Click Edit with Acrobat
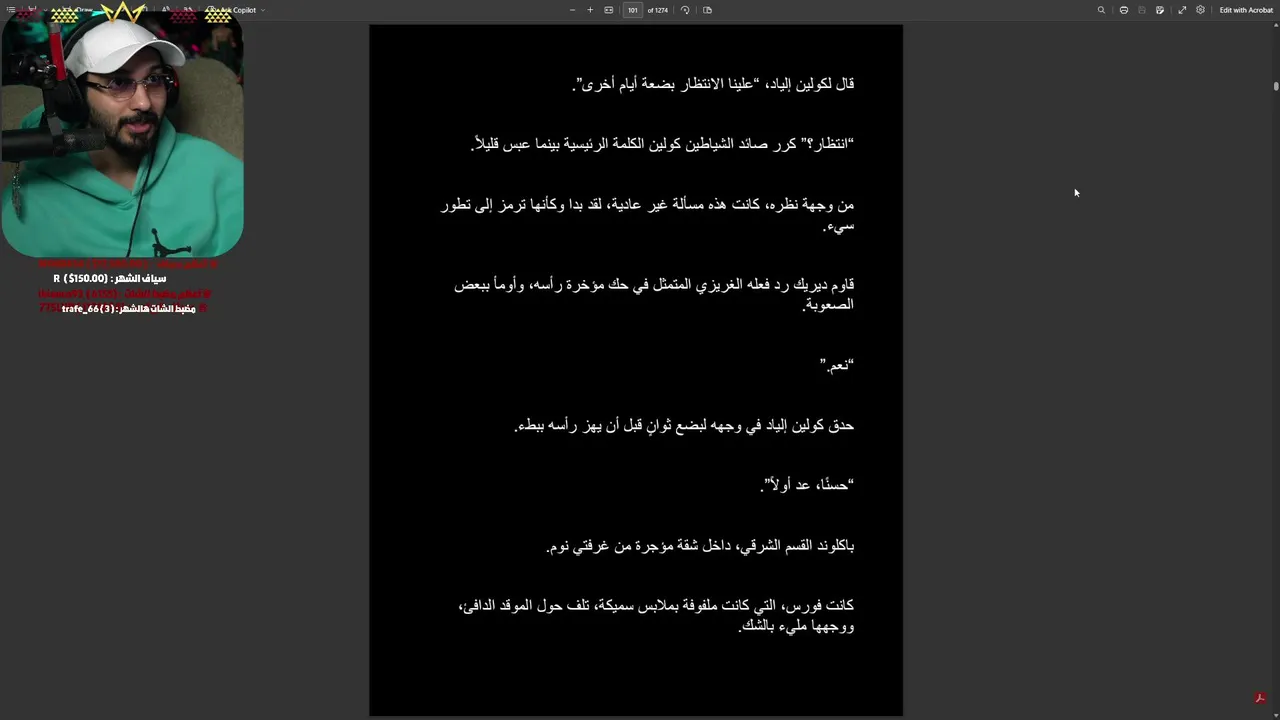 coord(1246,10)
